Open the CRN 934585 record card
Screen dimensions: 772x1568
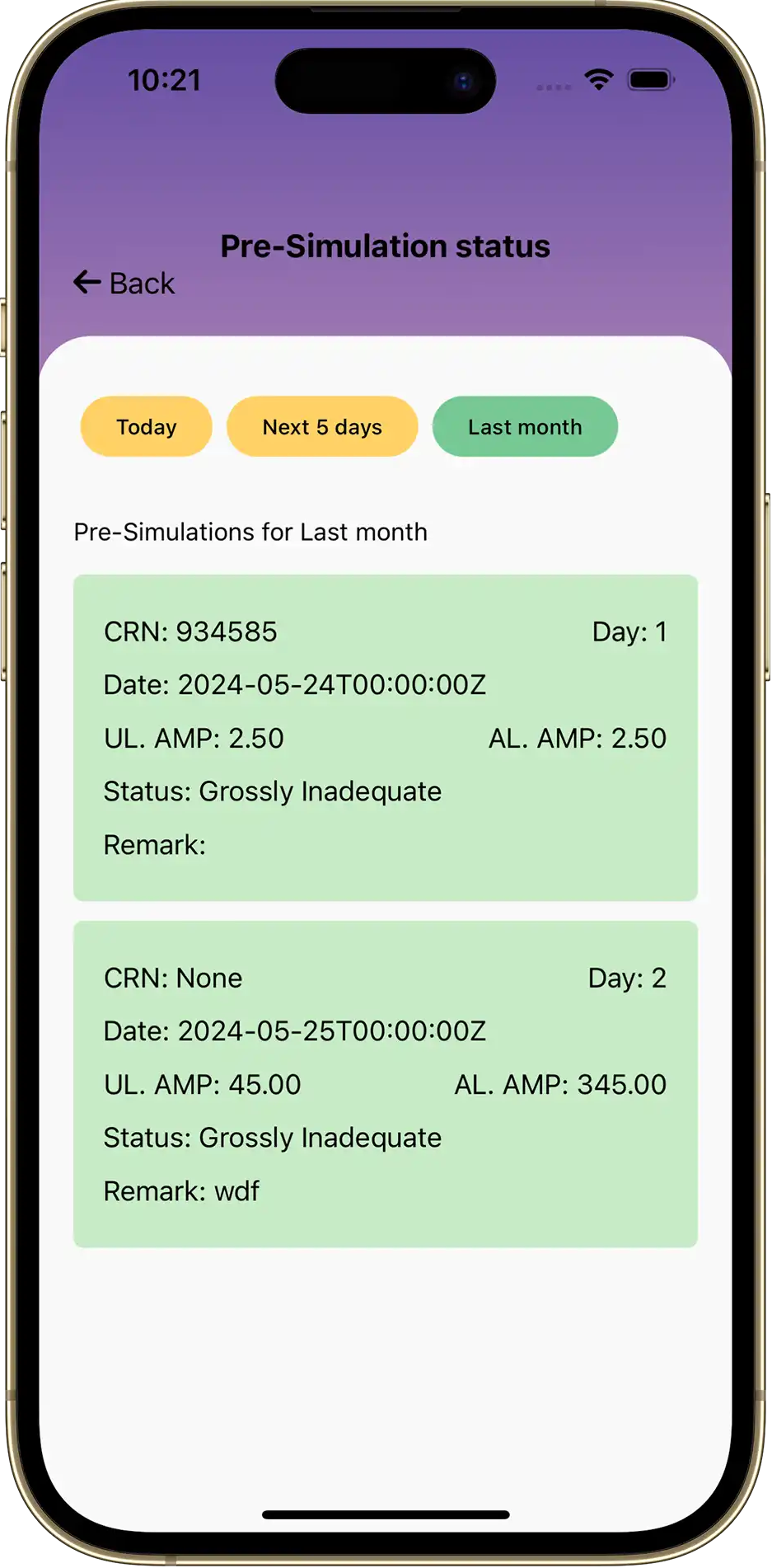tap(385, 738)
